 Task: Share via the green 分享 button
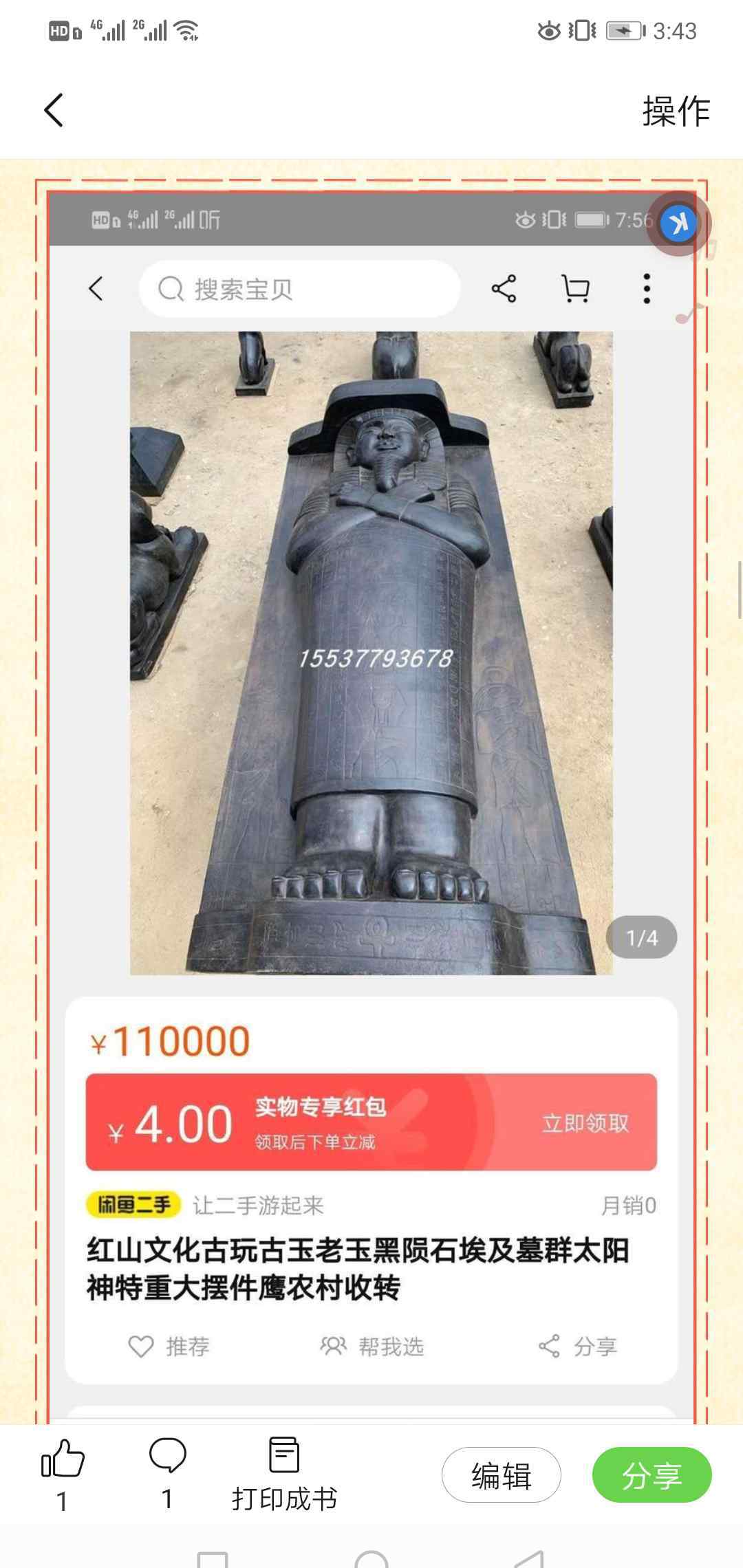652,1475
